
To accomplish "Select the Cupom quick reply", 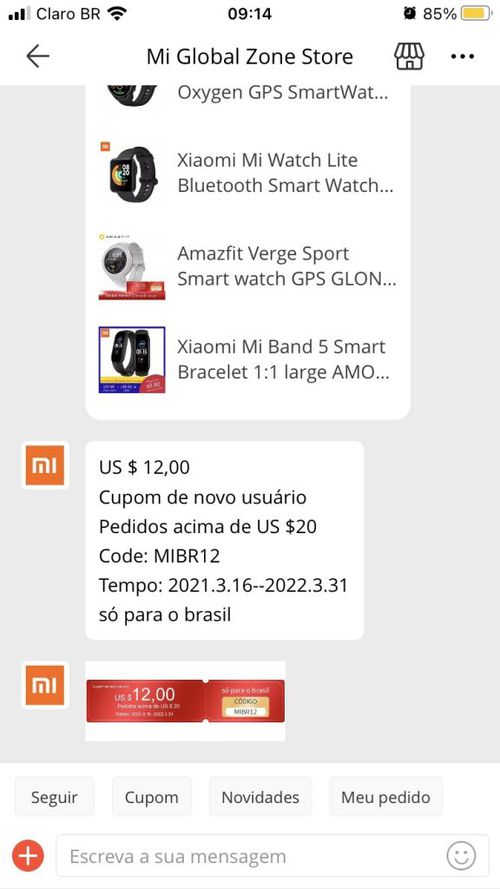I will pos(151,797).
